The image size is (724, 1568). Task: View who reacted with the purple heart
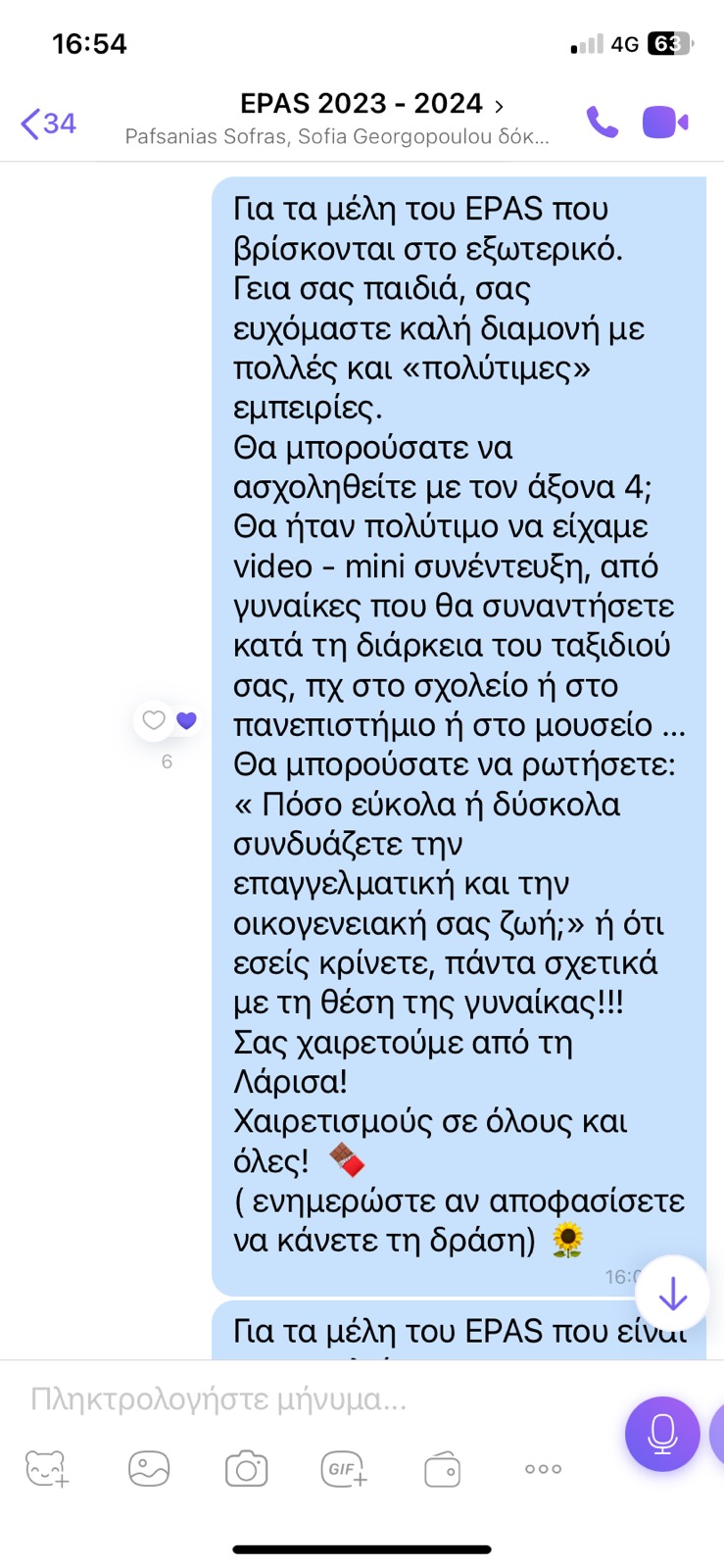click(x=186, y=721)
